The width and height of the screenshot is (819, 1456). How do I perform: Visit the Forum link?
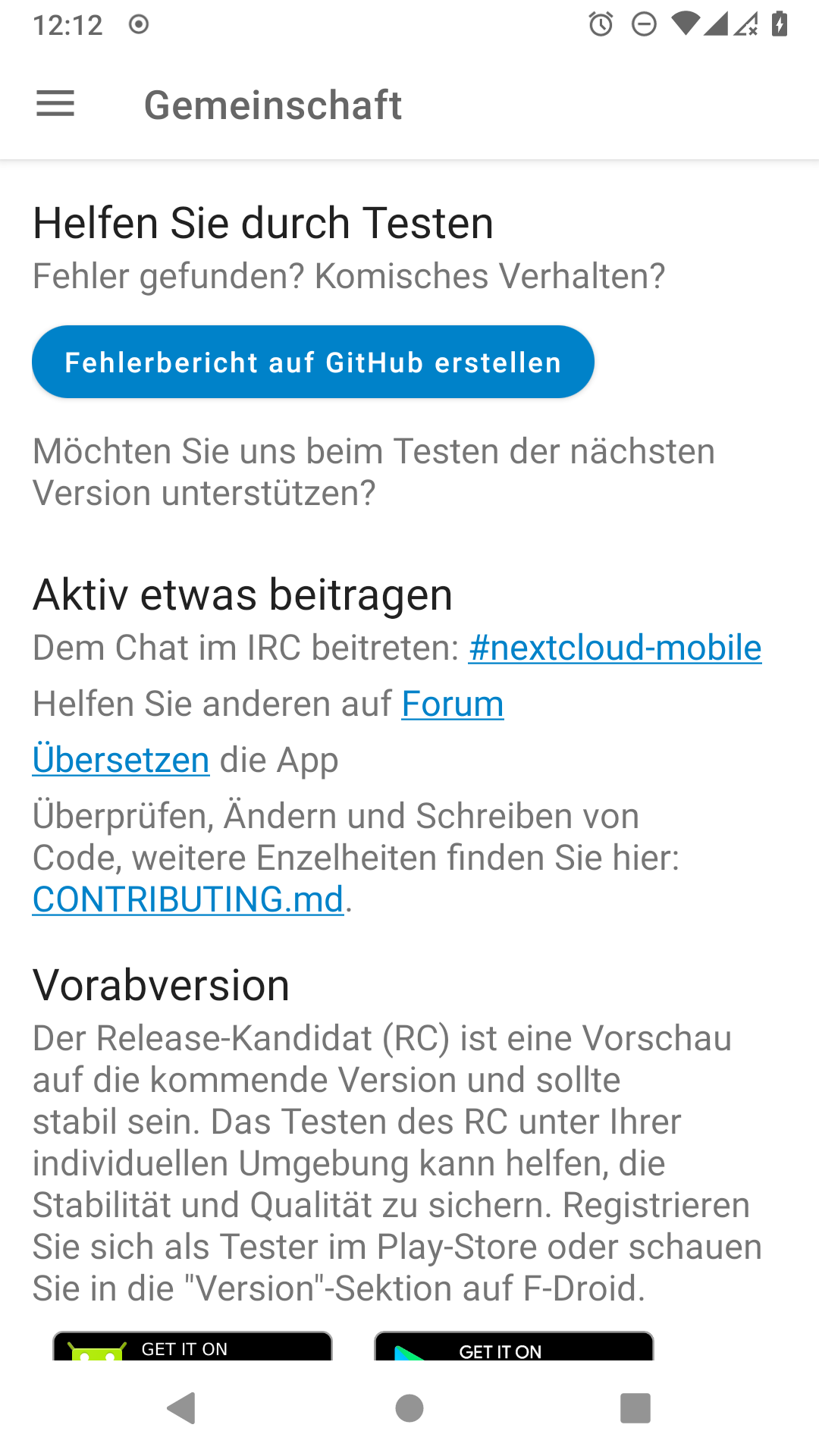point(452,704)
